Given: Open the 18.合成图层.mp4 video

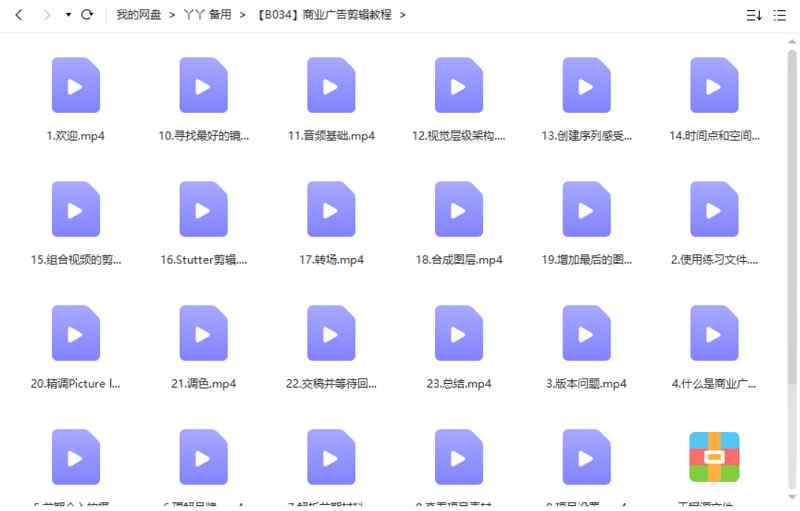Looking at the screenshot, I should click(x=459, y=210).
